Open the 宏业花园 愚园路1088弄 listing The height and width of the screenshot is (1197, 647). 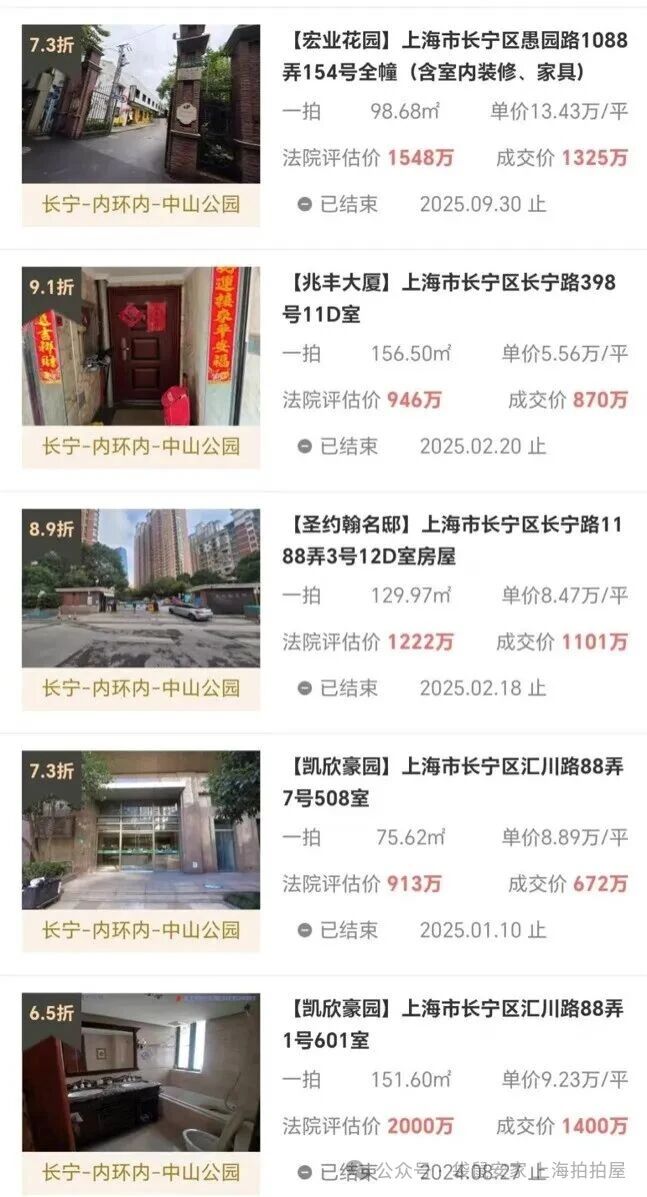pos(455,56)
